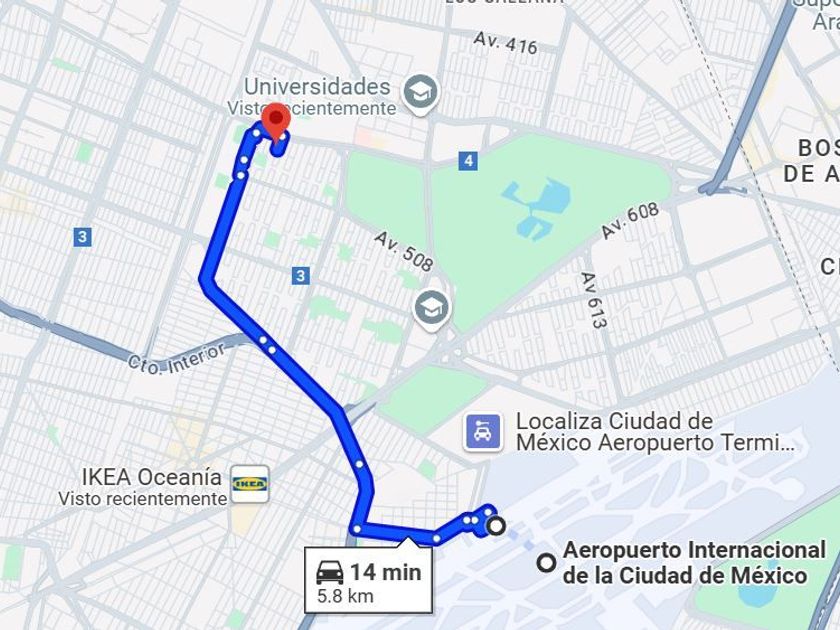Select the 14 min driving route label
This screenshot has width=840, height=630.
[369, 580]
